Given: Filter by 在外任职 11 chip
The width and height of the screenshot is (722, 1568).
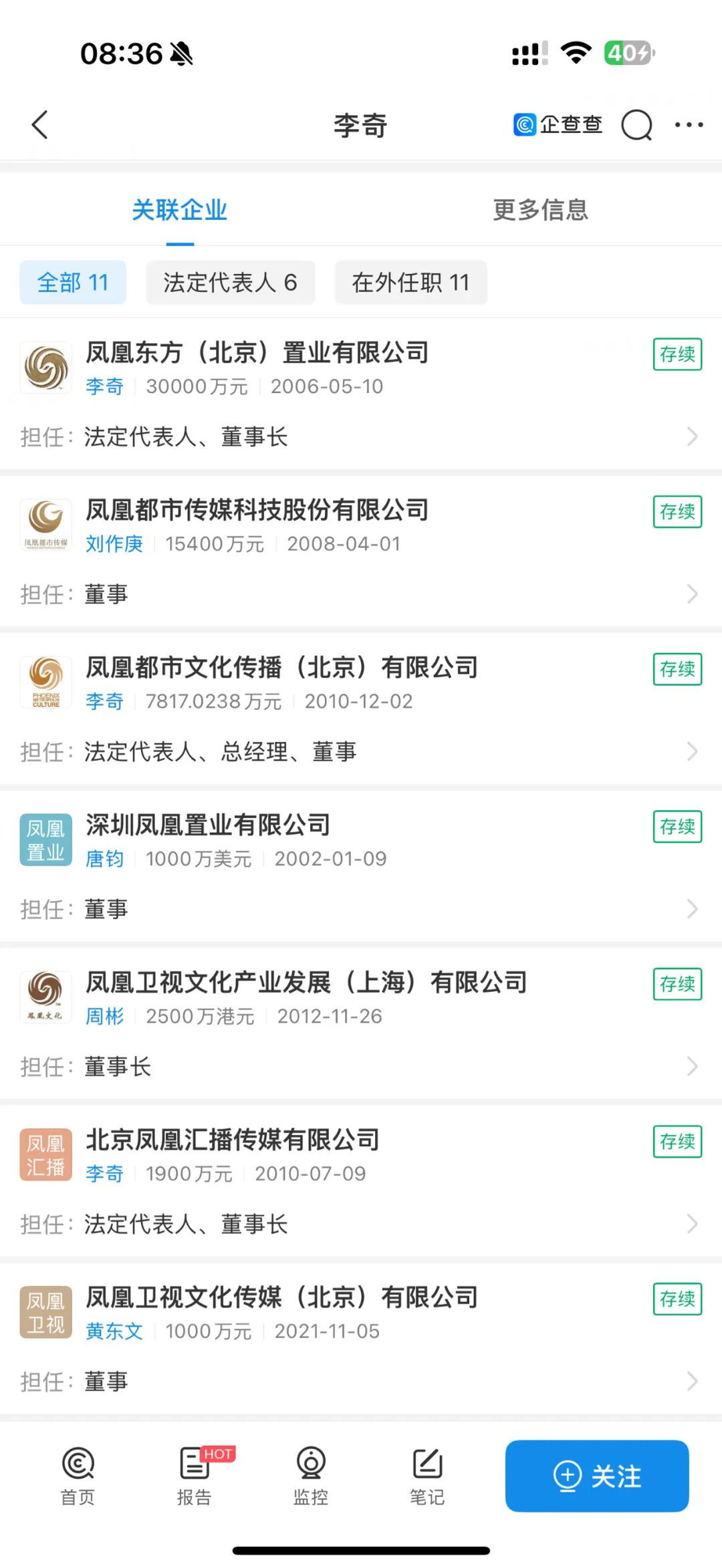Looking at the screenshot, I should (410, 282).
